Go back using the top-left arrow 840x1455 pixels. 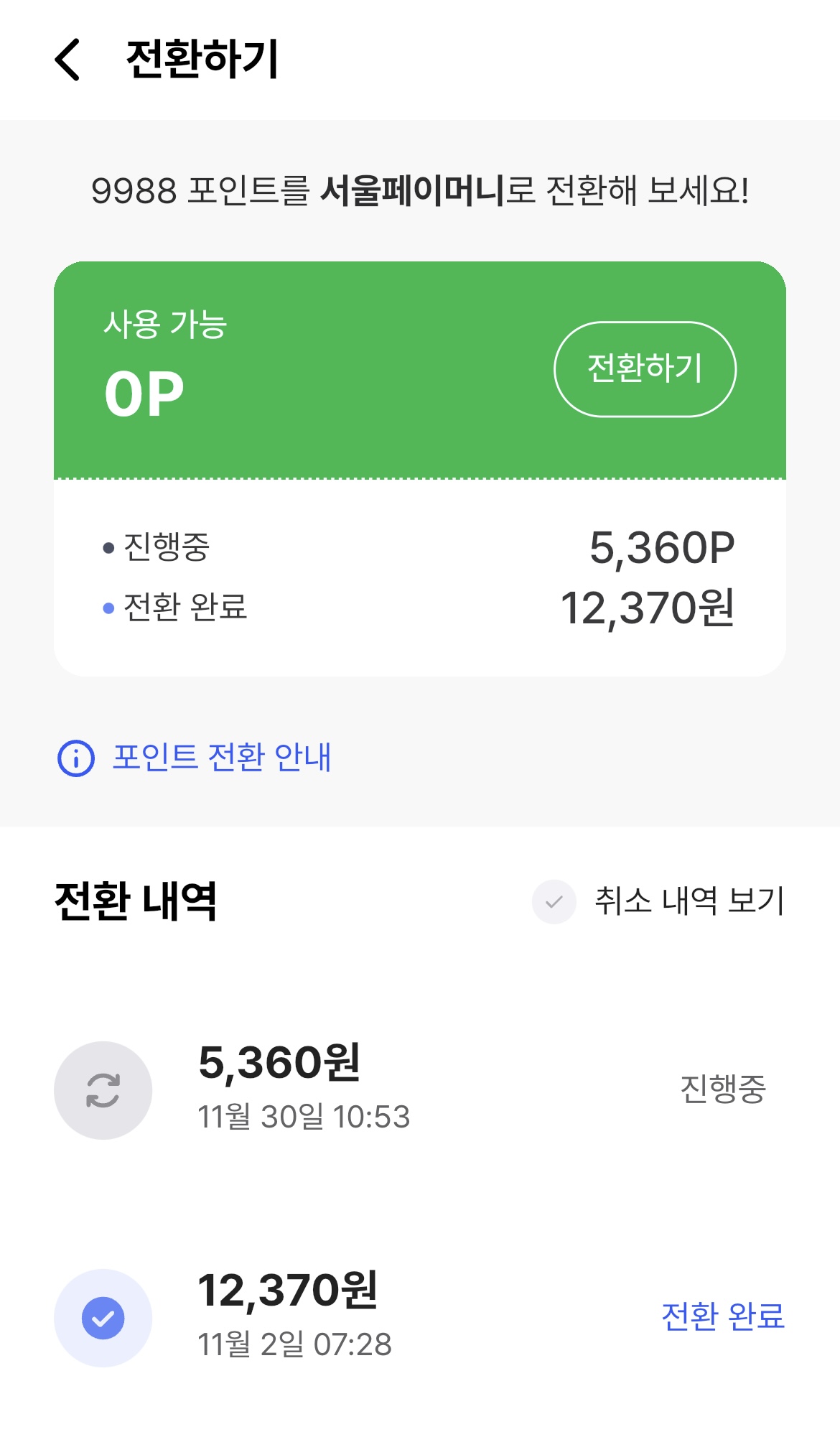tap(67, 60)
